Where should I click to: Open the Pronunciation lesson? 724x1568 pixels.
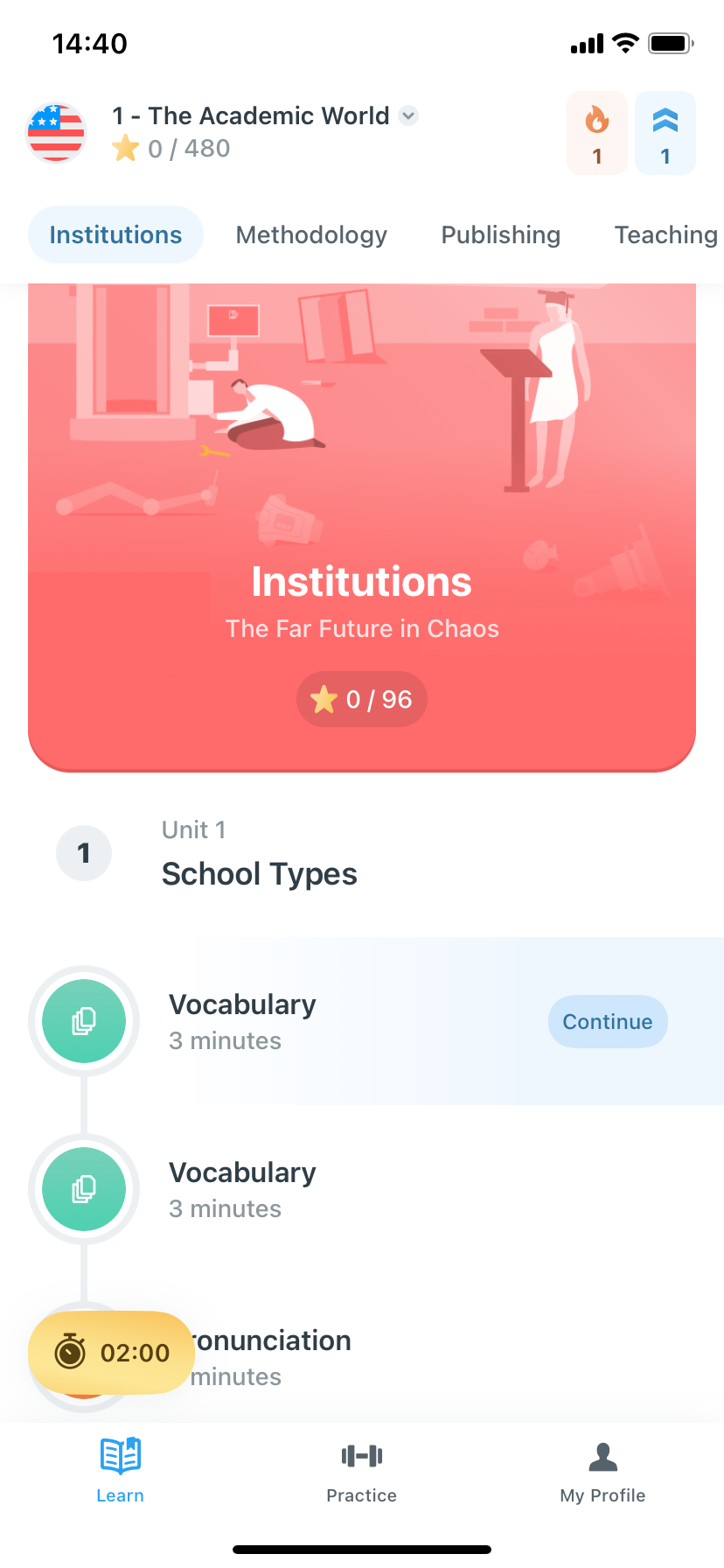(x=271, y=1356)
